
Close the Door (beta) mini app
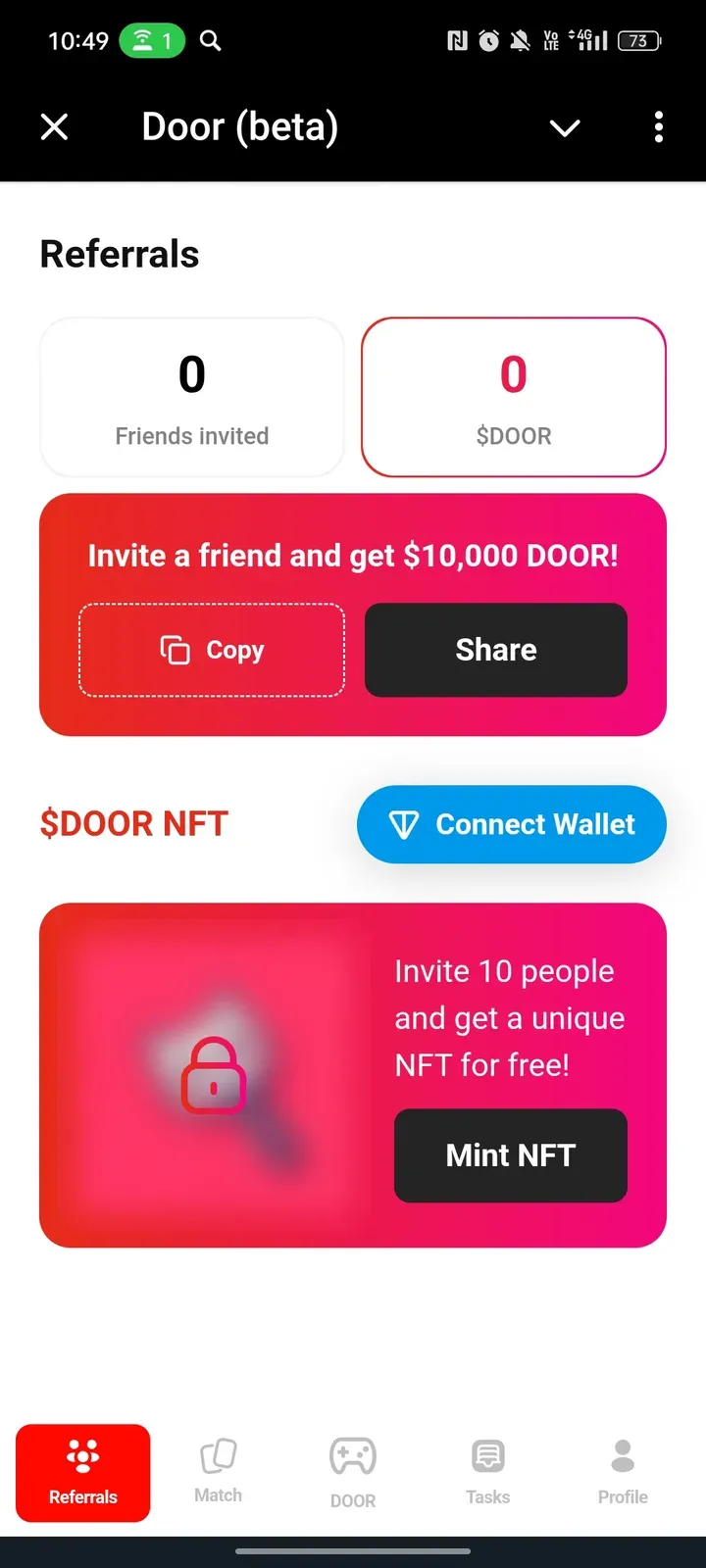(55, 126)
